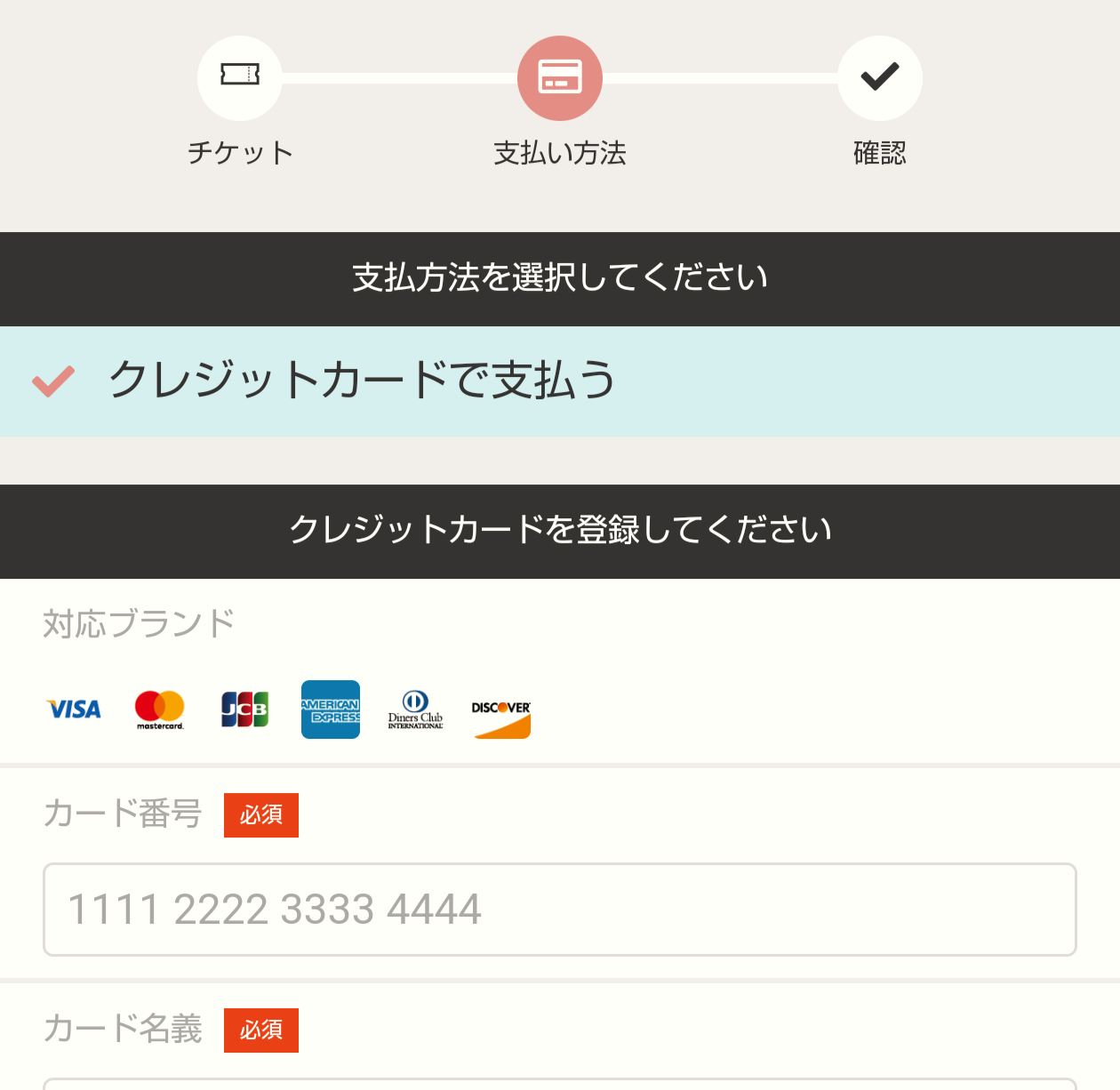The height and width of the screenshot is (1090, 1120).
Task: Focus the カード名義 input field
Action: [x=559, y=1084]
